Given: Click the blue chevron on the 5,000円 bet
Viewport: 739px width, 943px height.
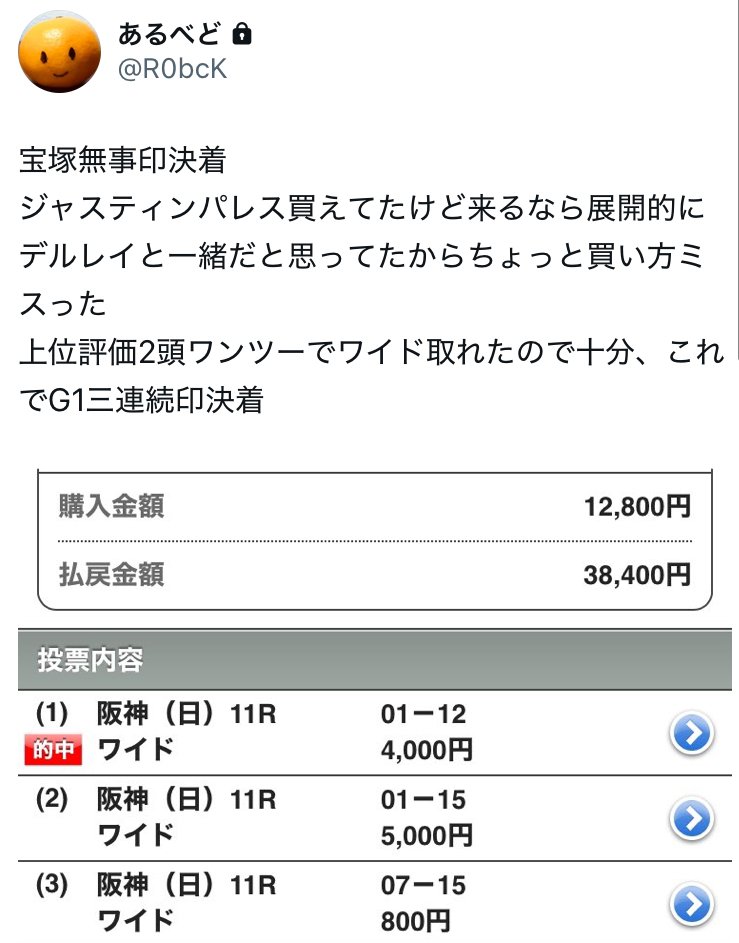Looking at the screenshot, I should click(693, 817).
